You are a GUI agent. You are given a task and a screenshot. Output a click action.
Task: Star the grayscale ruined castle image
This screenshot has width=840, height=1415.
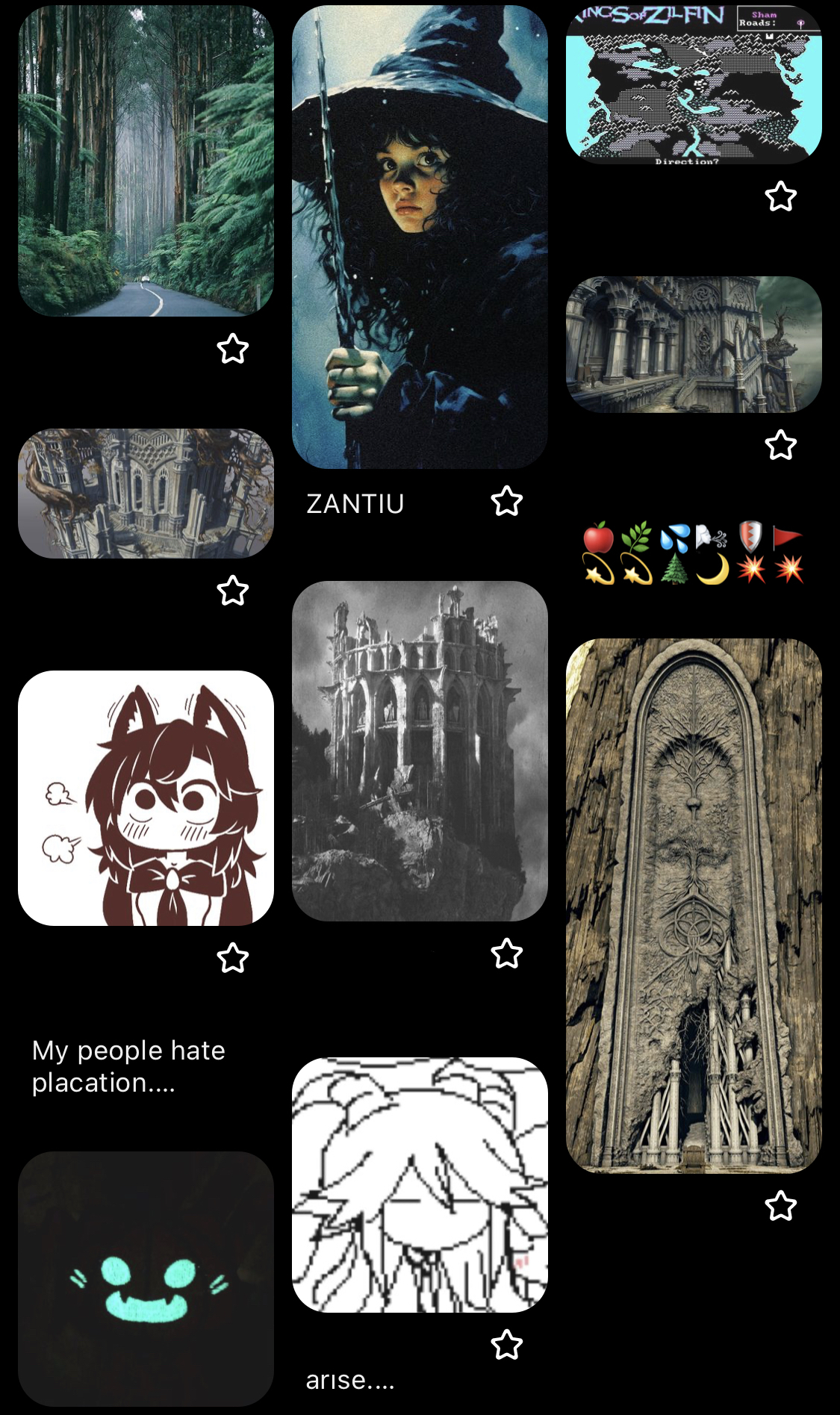point(506,953)
